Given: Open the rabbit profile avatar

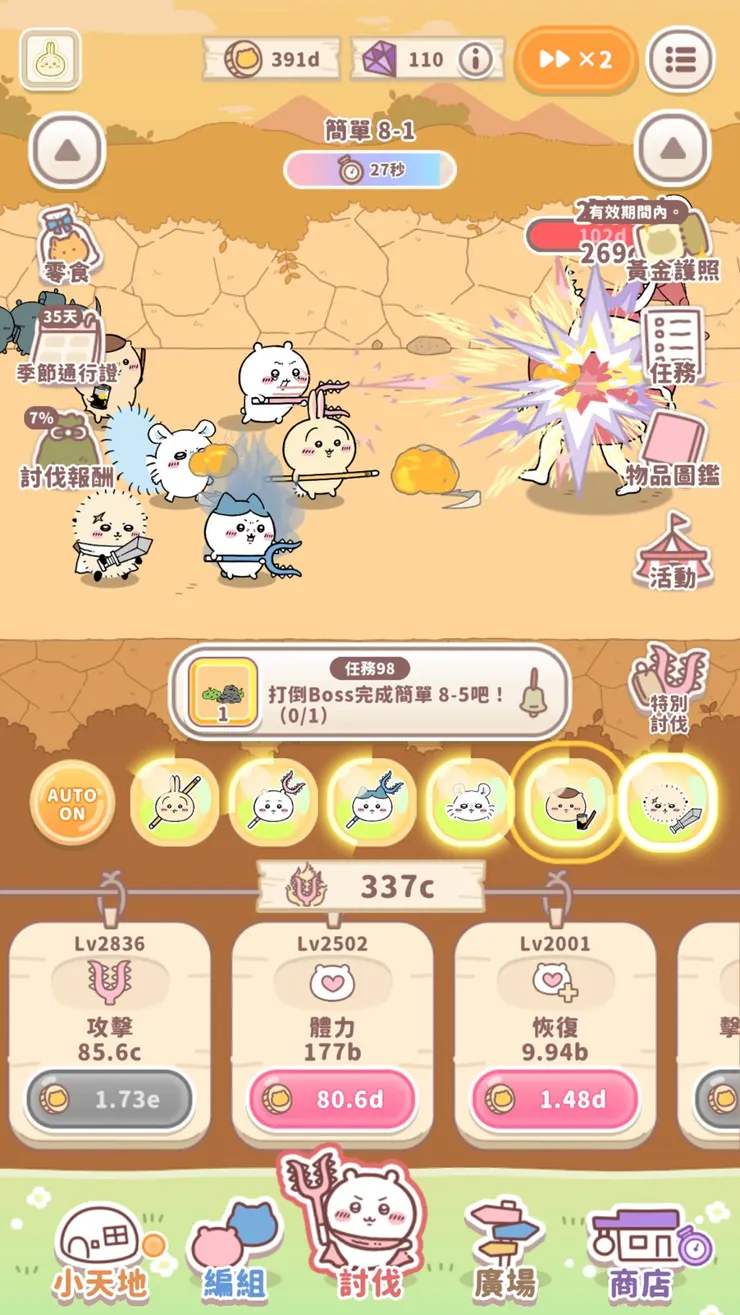Looking at the screenshot, I should (50, 60).
